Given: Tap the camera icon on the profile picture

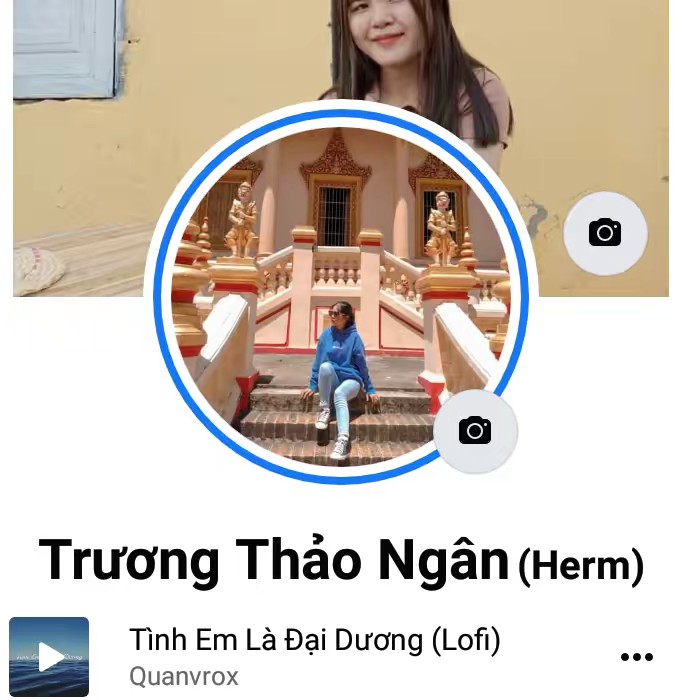Looking at the screenshot, I should (x=475, y=431).
